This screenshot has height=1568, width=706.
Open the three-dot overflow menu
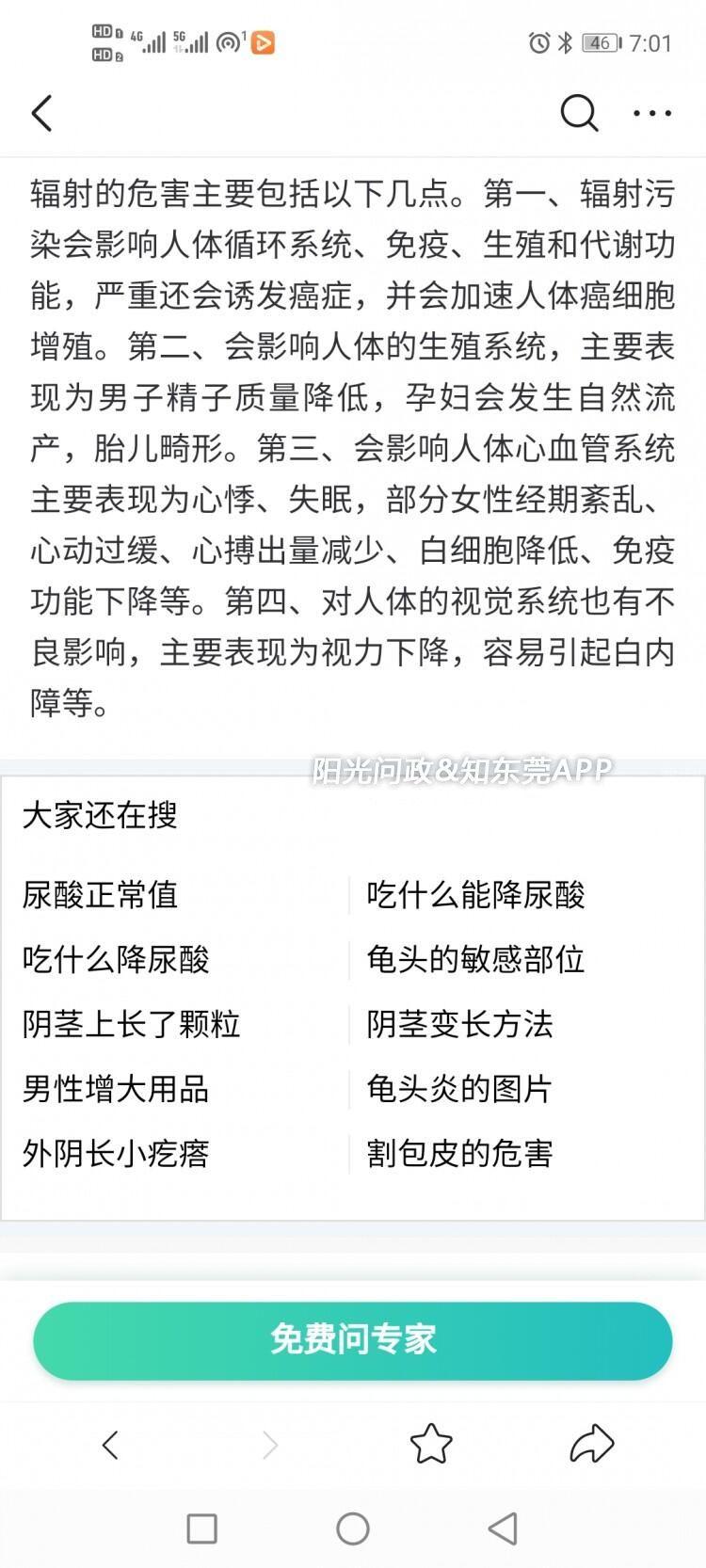click(x=652, y=113)
